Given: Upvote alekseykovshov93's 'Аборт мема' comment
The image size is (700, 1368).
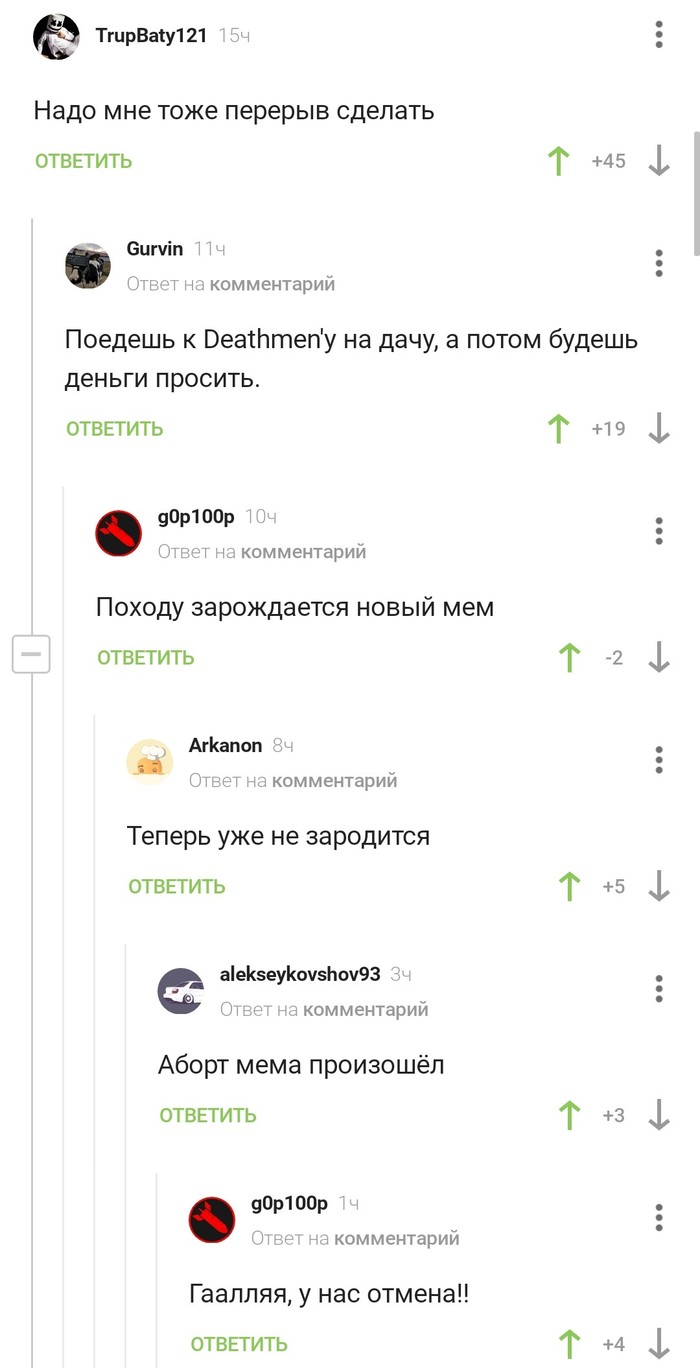Looking at the screenshot, I should (x=569, y=1115).
